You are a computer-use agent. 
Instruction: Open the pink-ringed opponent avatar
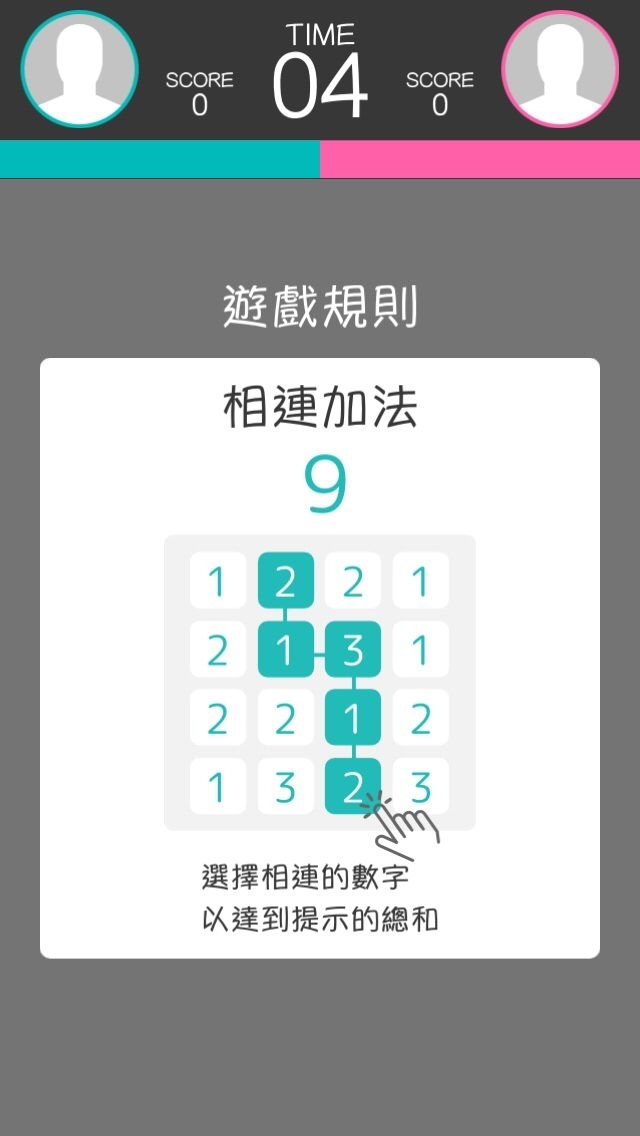pos(560,69)
